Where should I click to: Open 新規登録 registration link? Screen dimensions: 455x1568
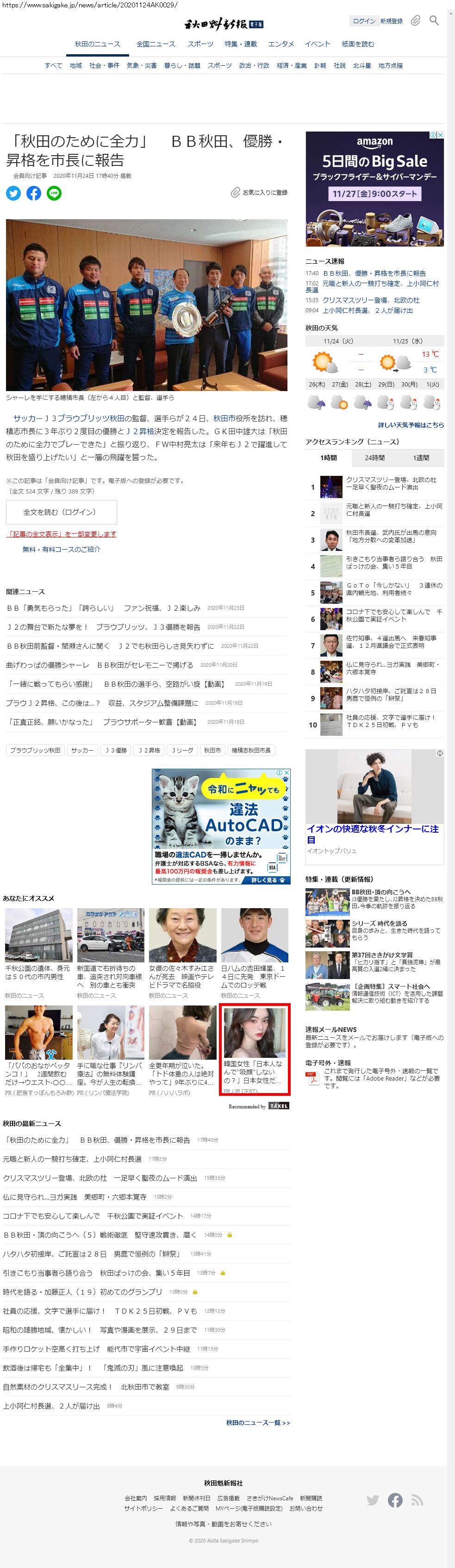click(x=391, y=21)
